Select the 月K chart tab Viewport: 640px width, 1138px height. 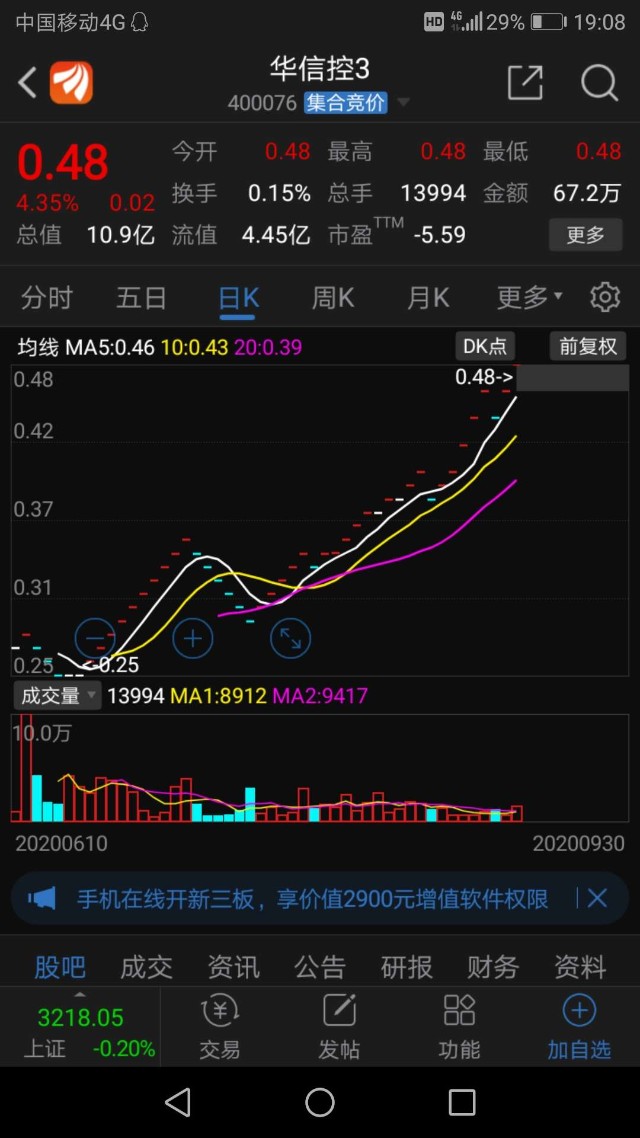coord(428,297)
